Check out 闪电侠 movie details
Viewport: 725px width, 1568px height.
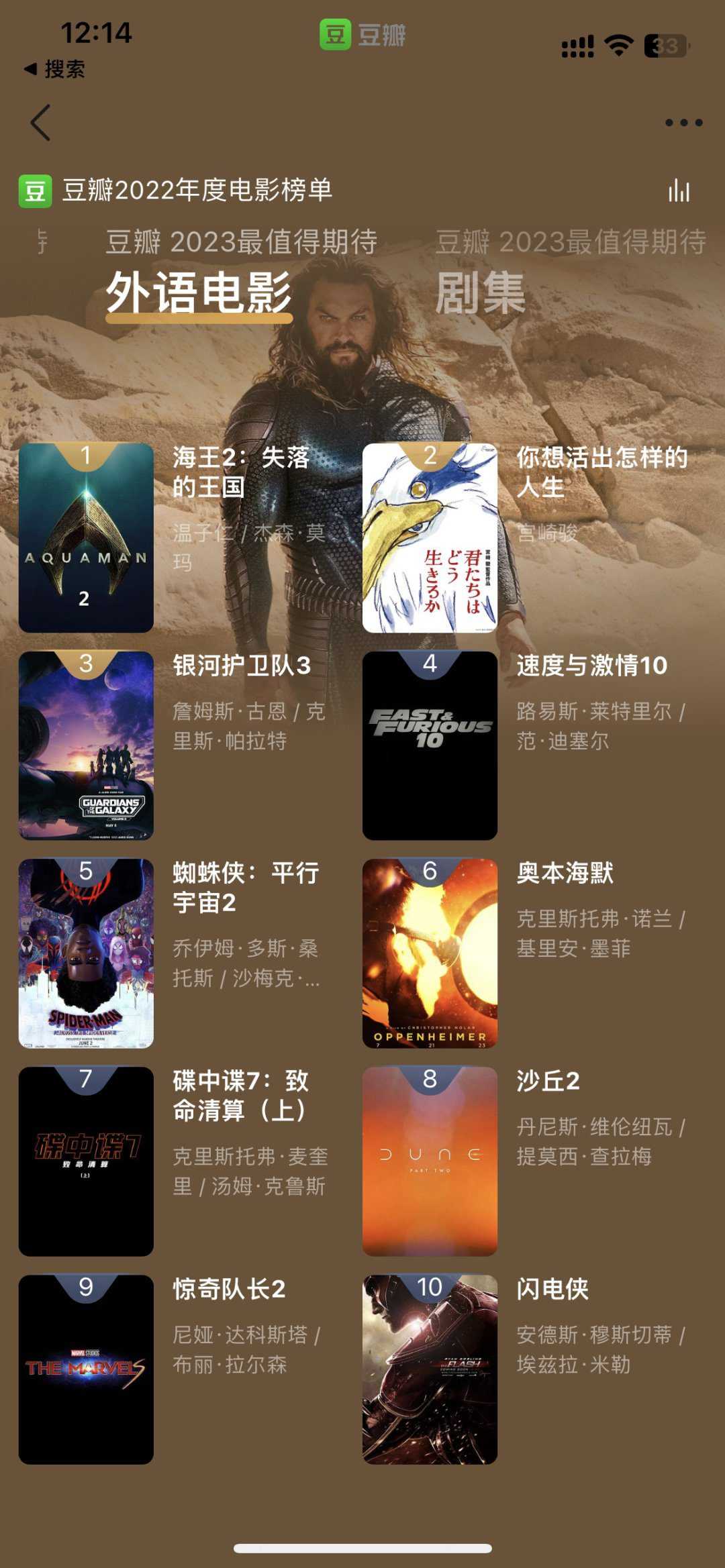click(430, 1369)
